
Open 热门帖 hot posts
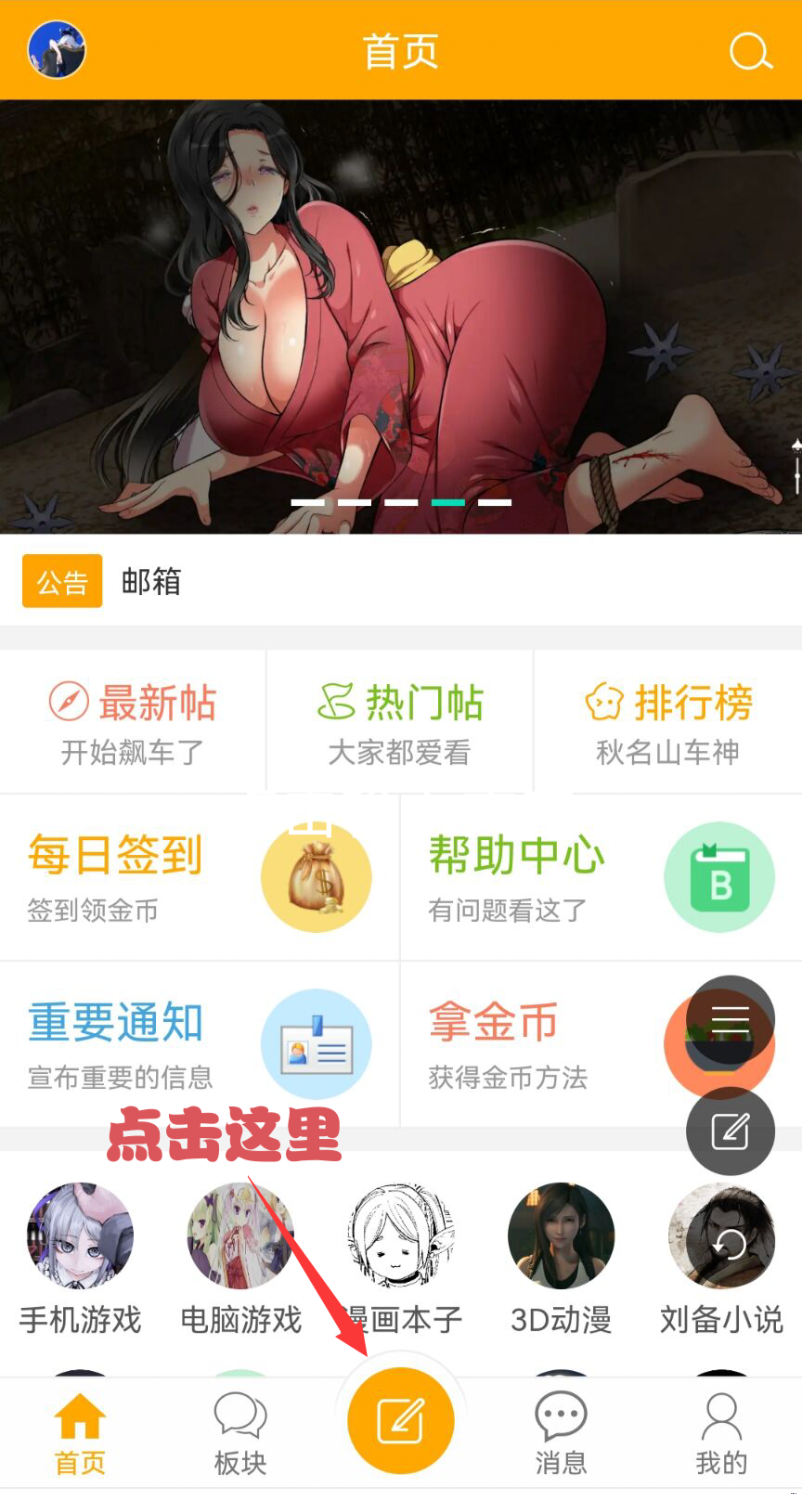pyautogui.click(x=400, y=722)
